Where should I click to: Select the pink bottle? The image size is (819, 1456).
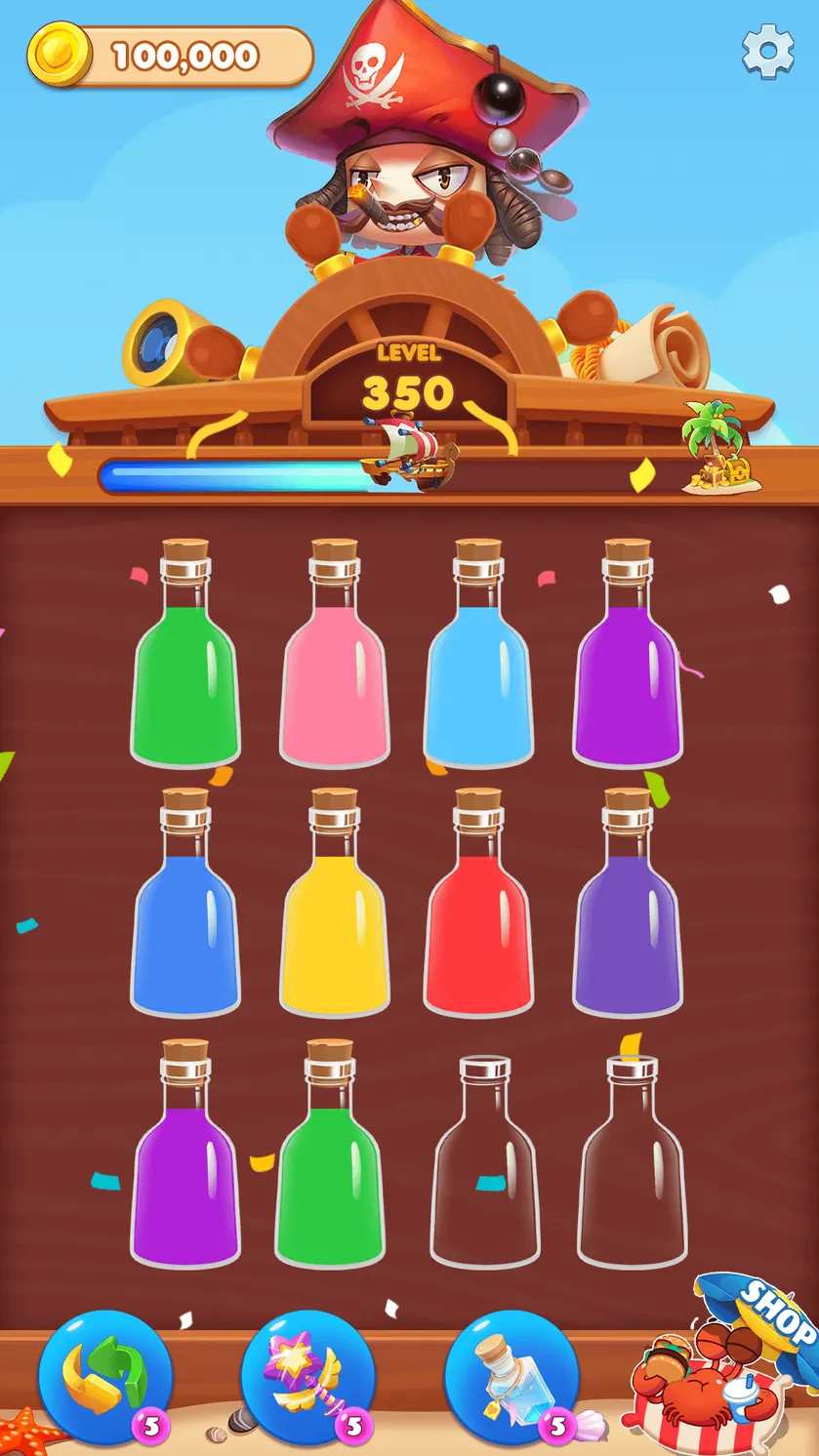pos(335,653)
